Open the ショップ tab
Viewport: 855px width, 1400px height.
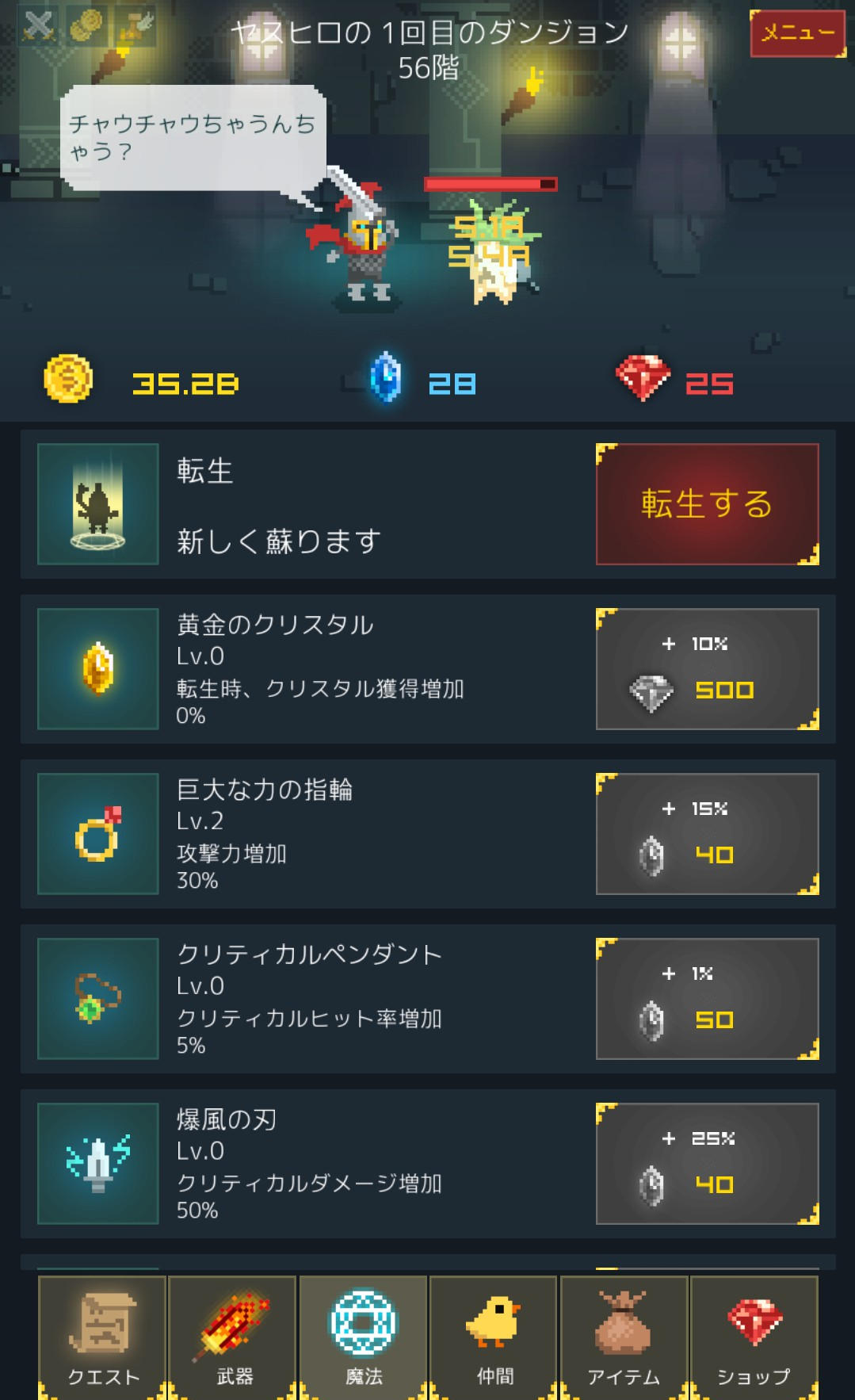click(x=754, y=1337)
